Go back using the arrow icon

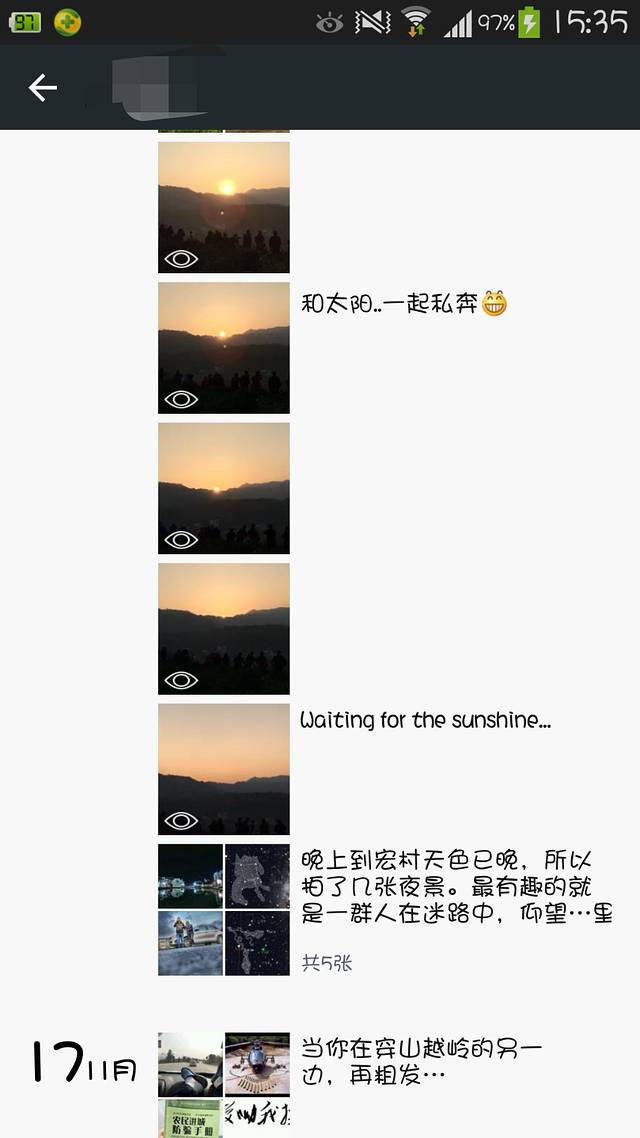(42, 88)
